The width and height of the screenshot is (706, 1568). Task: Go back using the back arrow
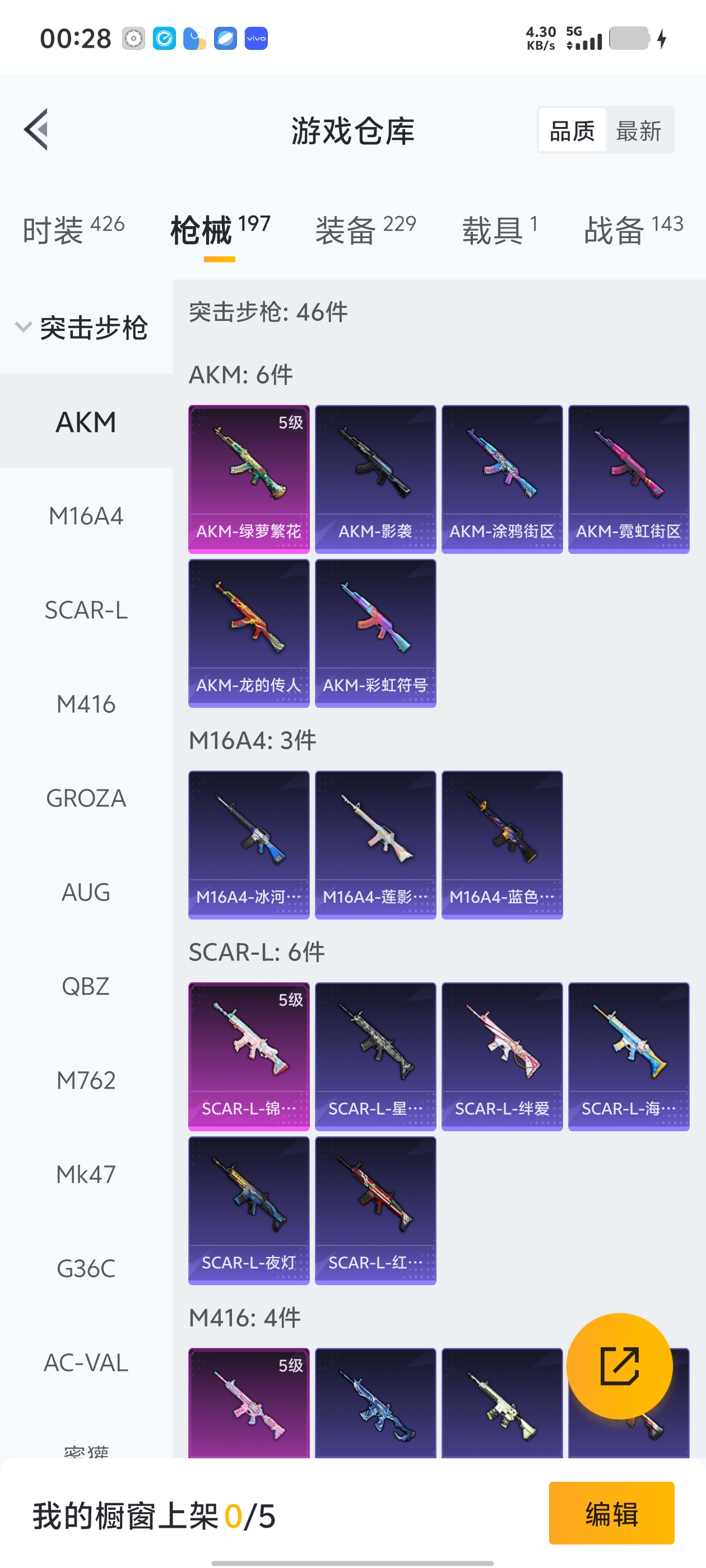pyautogui.click(x=36, y=130)
